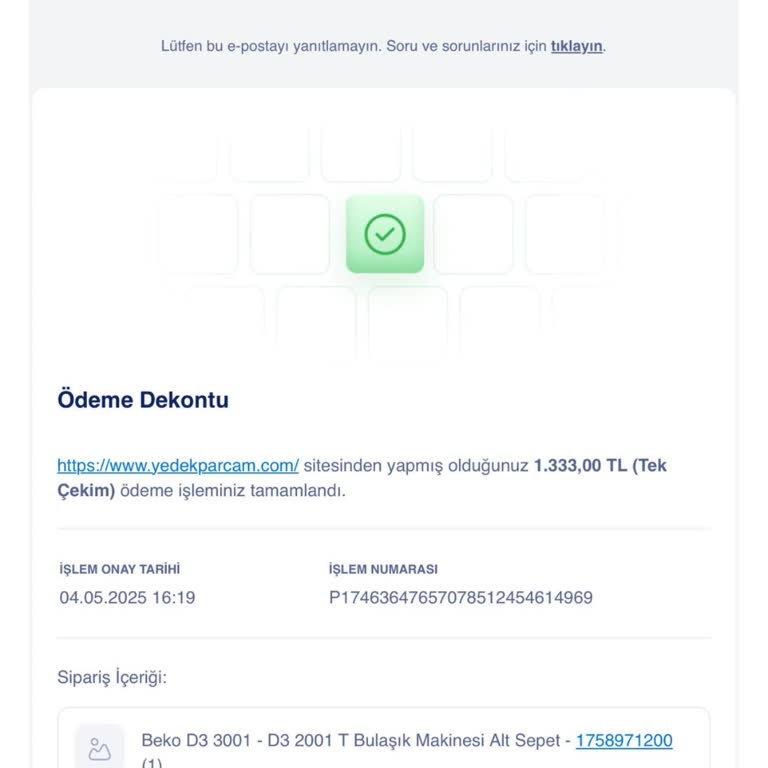The width and height of the screenshot is (768, 768).
Task: Open the yedekparcam.com website link
Action: (178, 465)
